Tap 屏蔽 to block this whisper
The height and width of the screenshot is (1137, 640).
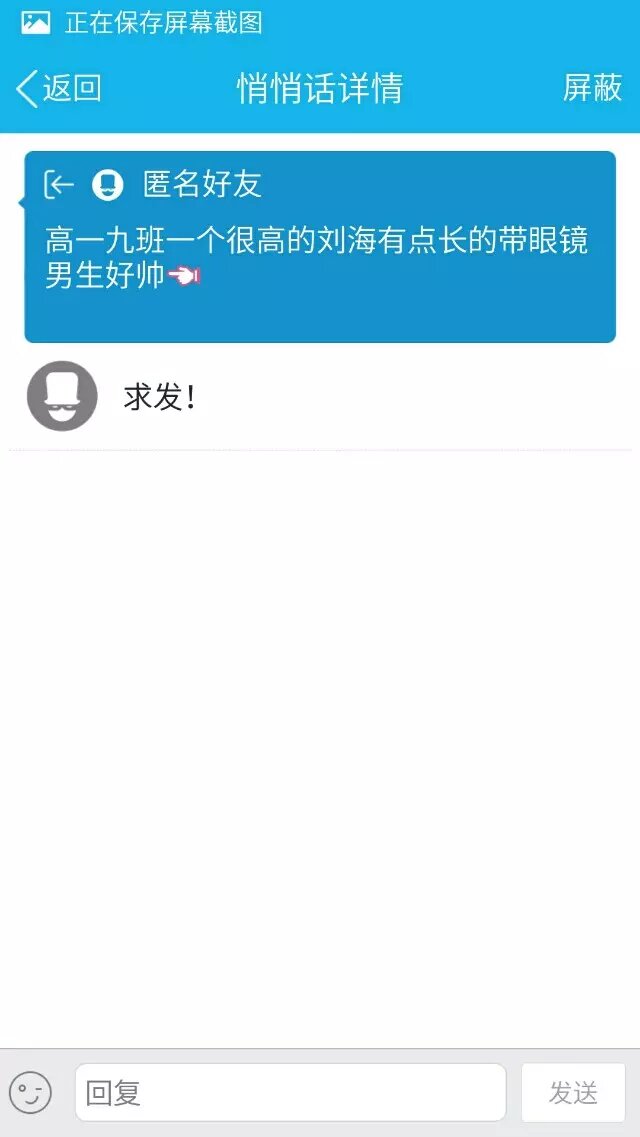click(592, 89)
